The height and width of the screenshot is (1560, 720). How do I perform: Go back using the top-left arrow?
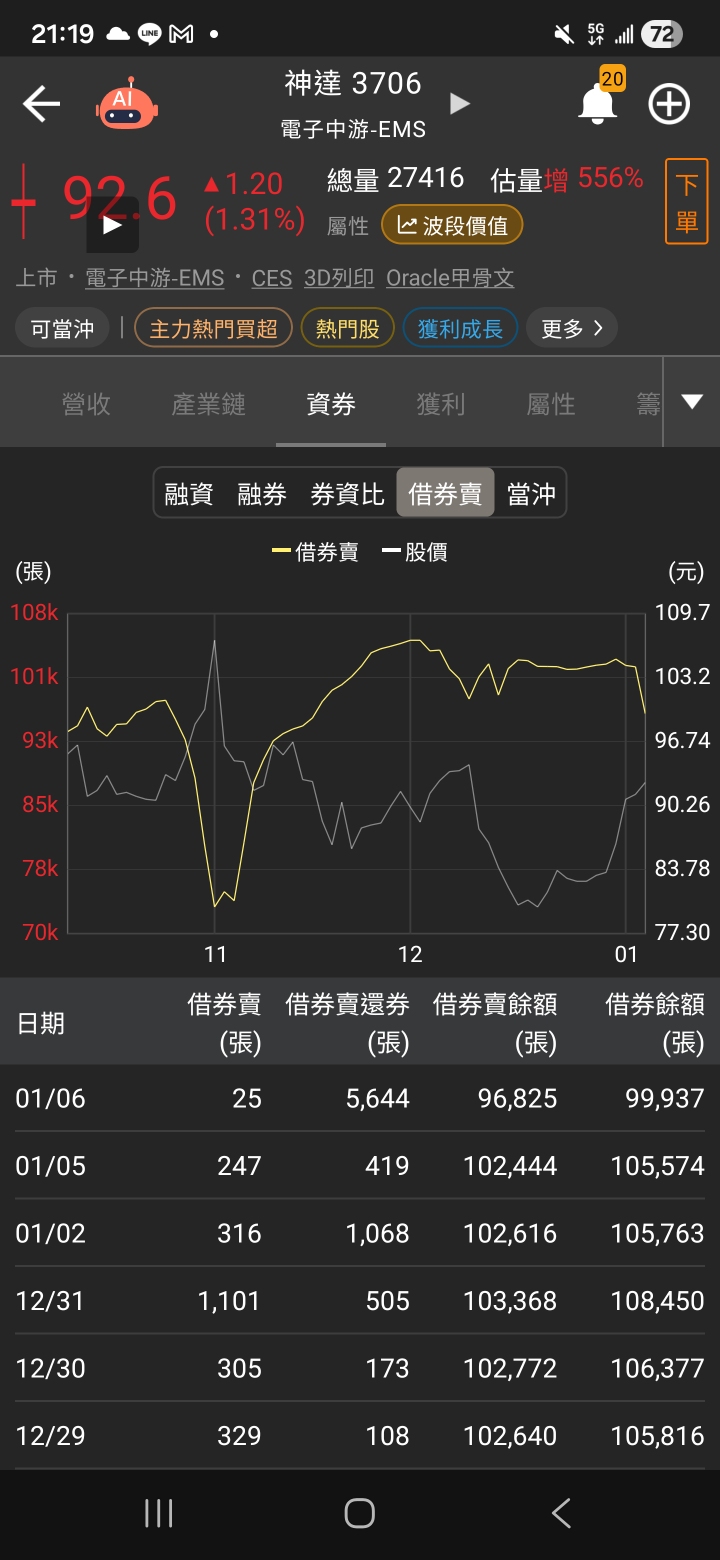click(x=41, y=104)
